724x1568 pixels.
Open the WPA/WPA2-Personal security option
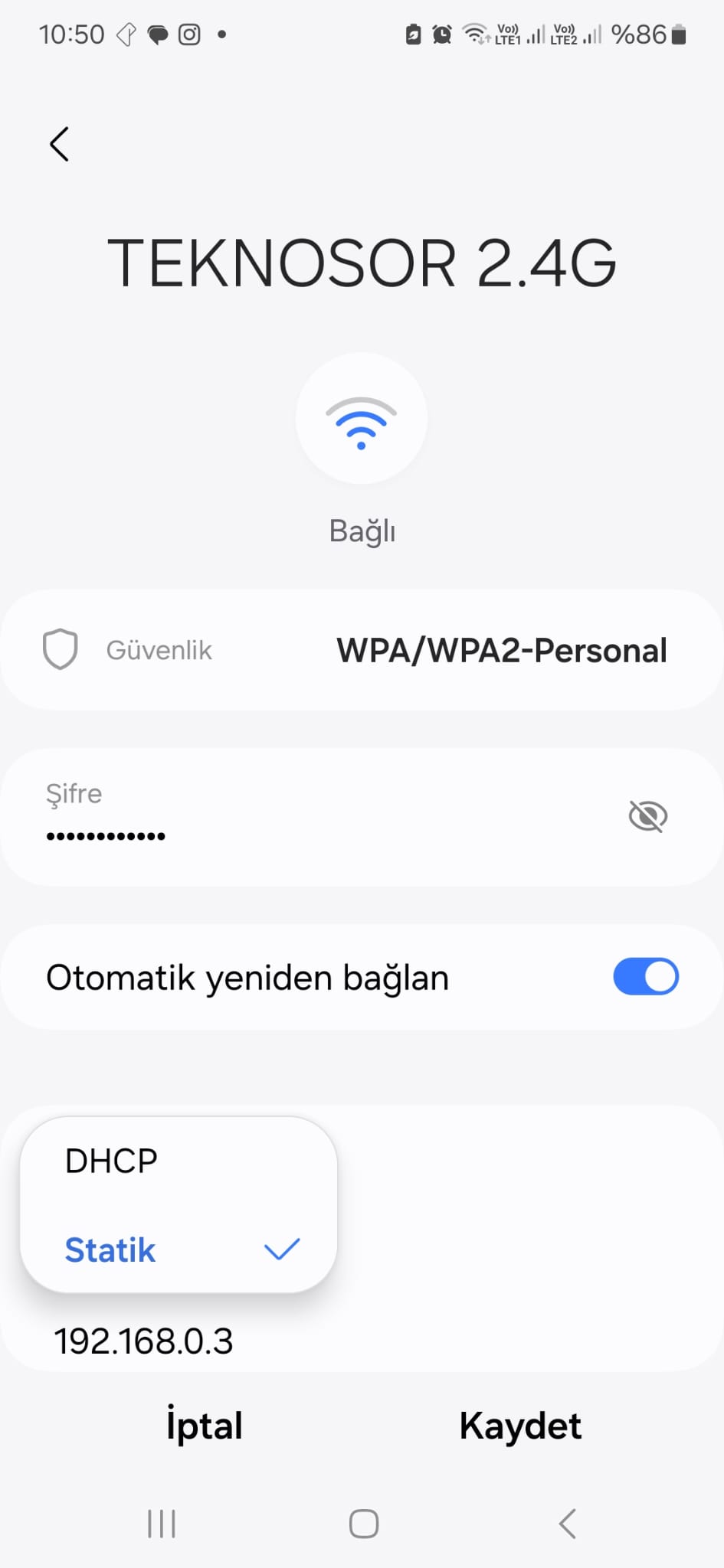pos(501,649)
